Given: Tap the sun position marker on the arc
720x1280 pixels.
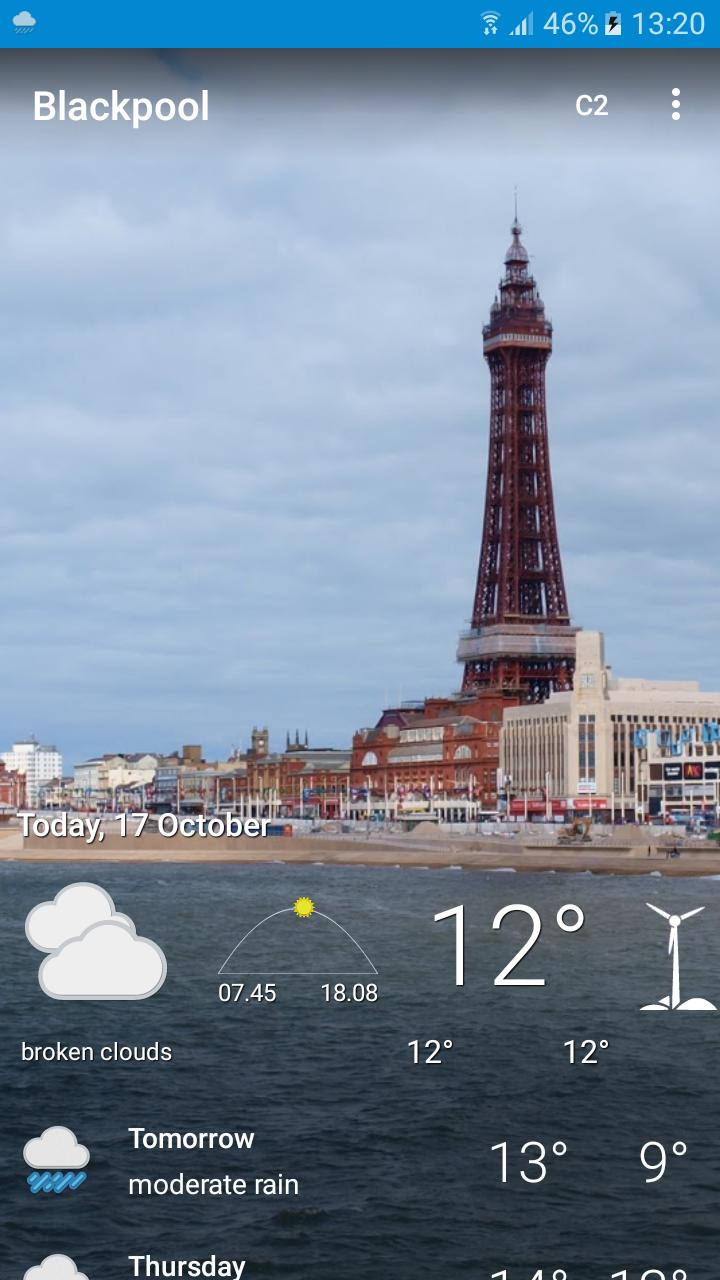Looking at the screenshot, I should (x=303, y=907).
